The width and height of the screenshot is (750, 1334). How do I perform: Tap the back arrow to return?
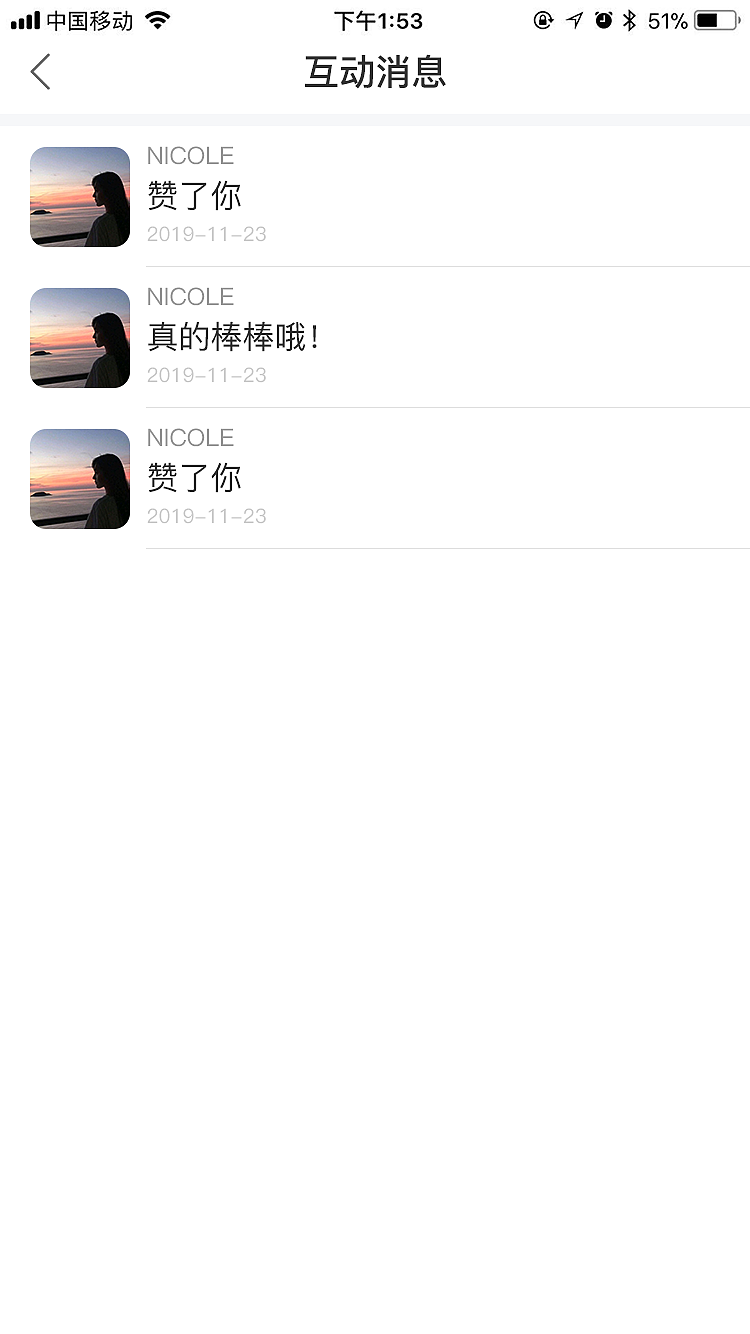(40, 72)
